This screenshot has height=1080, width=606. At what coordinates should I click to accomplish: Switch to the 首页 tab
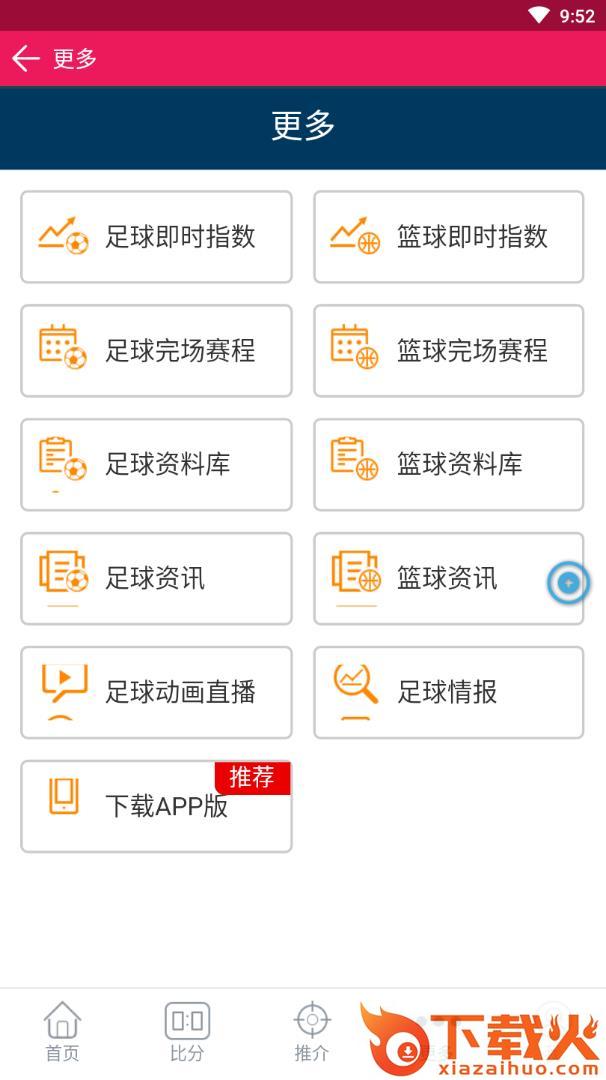(62, 1033)
